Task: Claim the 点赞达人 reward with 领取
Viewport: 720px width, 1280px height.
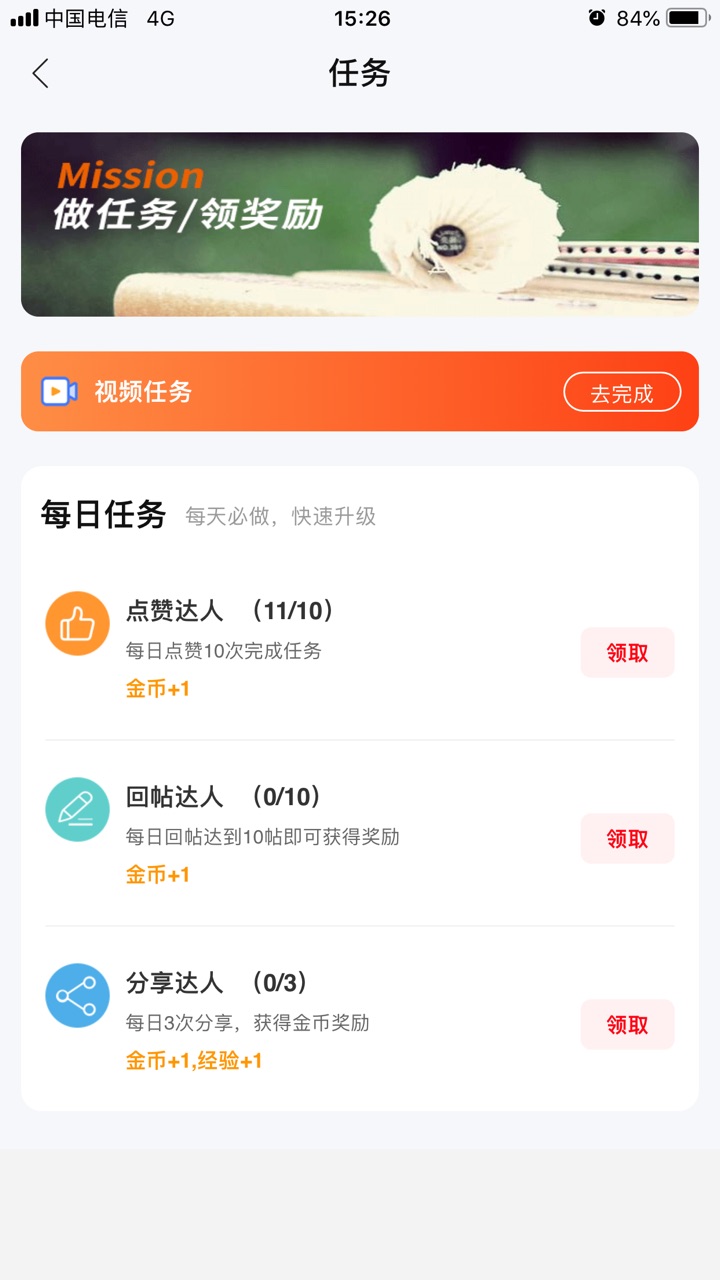Action: 627,653
